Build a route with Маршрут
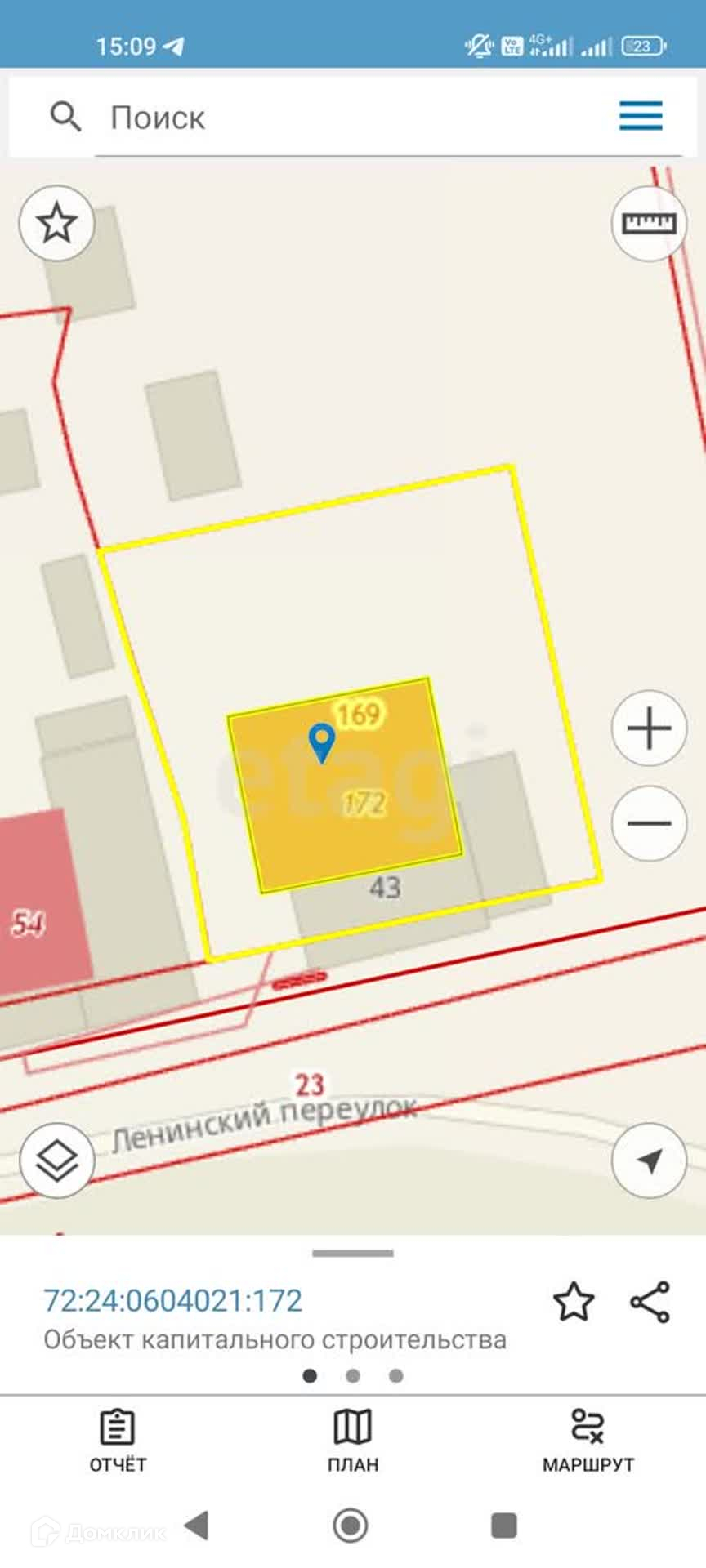 (588, 1441)
